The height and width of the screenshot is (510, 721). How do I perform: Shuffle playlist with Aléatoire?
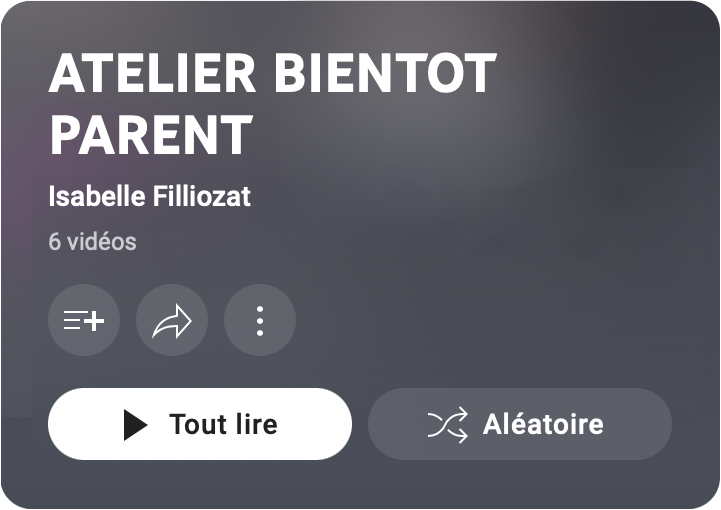click(x=520, y=424)
